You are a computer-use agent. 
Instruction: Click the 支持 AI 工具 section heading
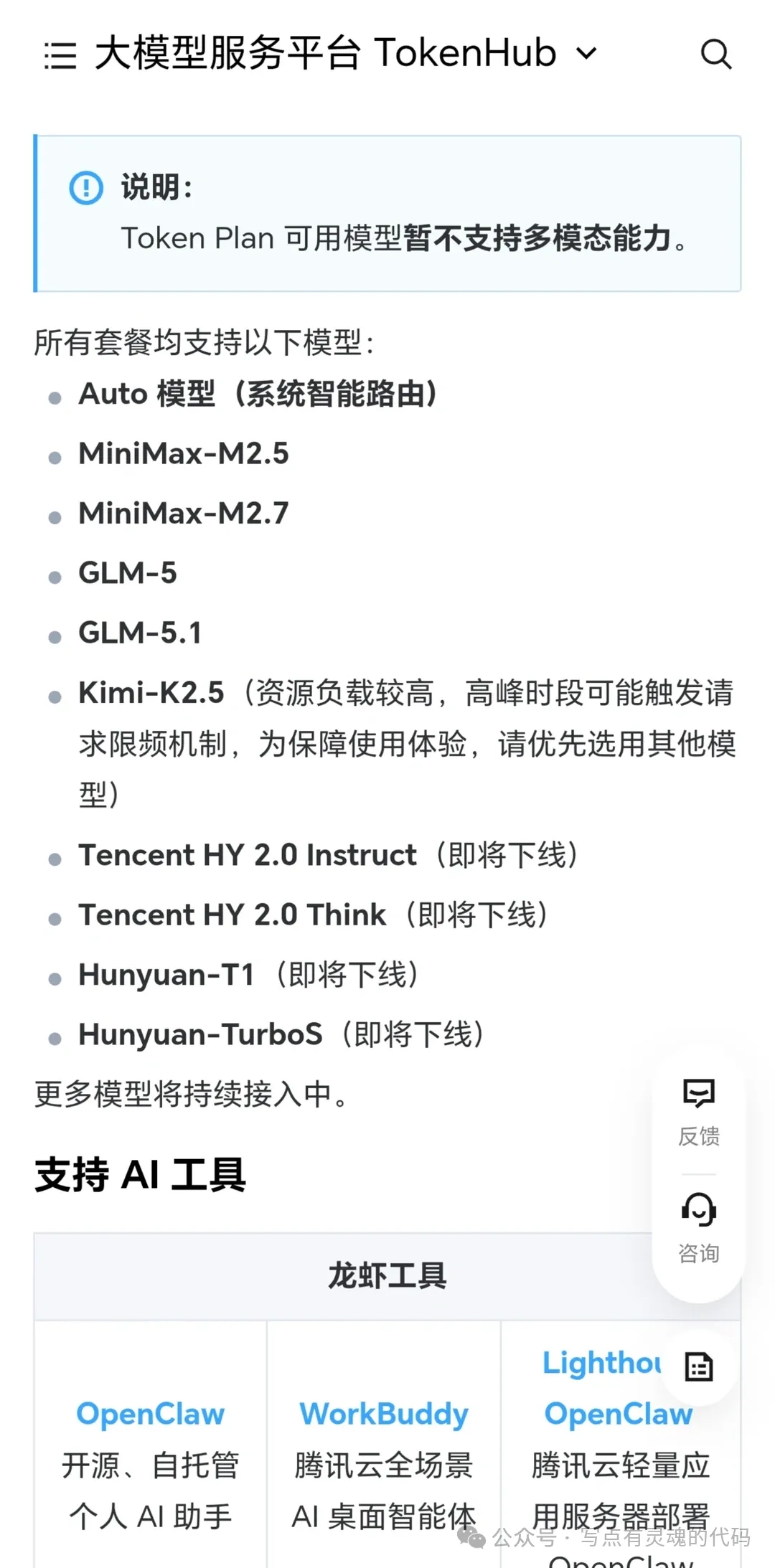pos(141,1174)
